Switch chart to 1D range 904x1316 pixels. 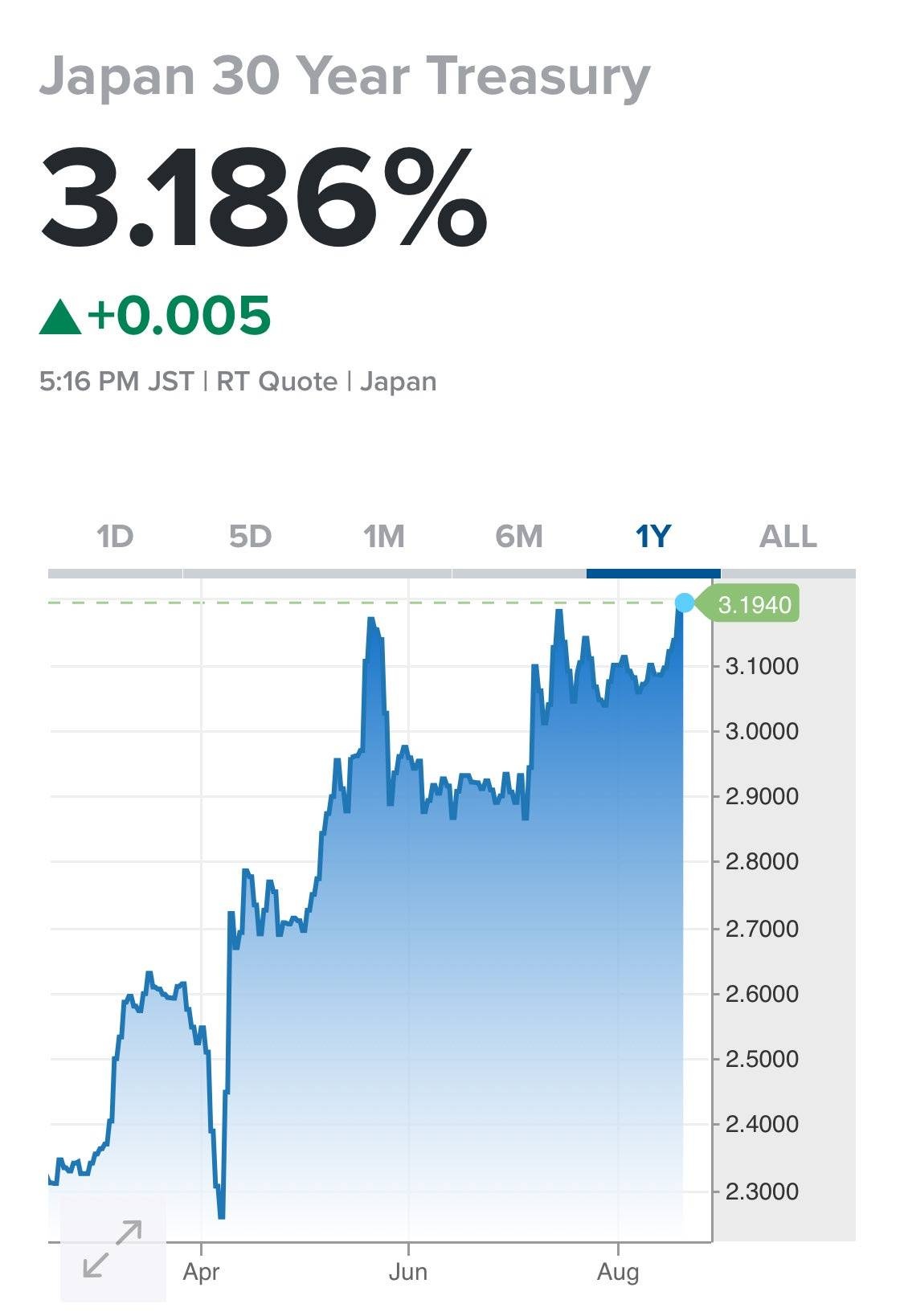pyautogui.click(x=115, y=537)
